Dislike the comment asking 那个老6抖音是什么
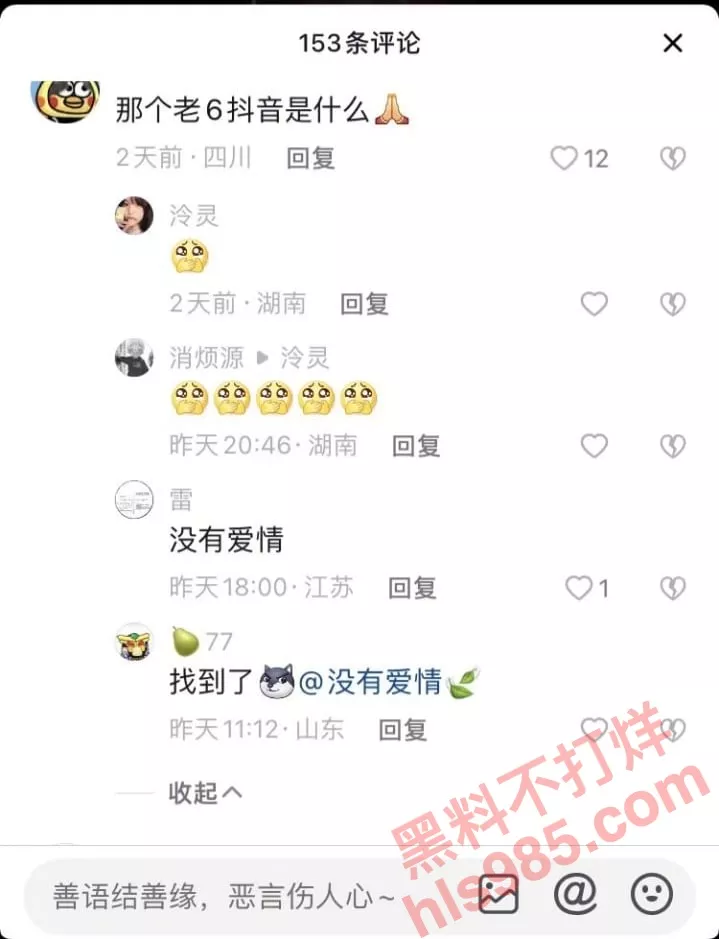 672,158
